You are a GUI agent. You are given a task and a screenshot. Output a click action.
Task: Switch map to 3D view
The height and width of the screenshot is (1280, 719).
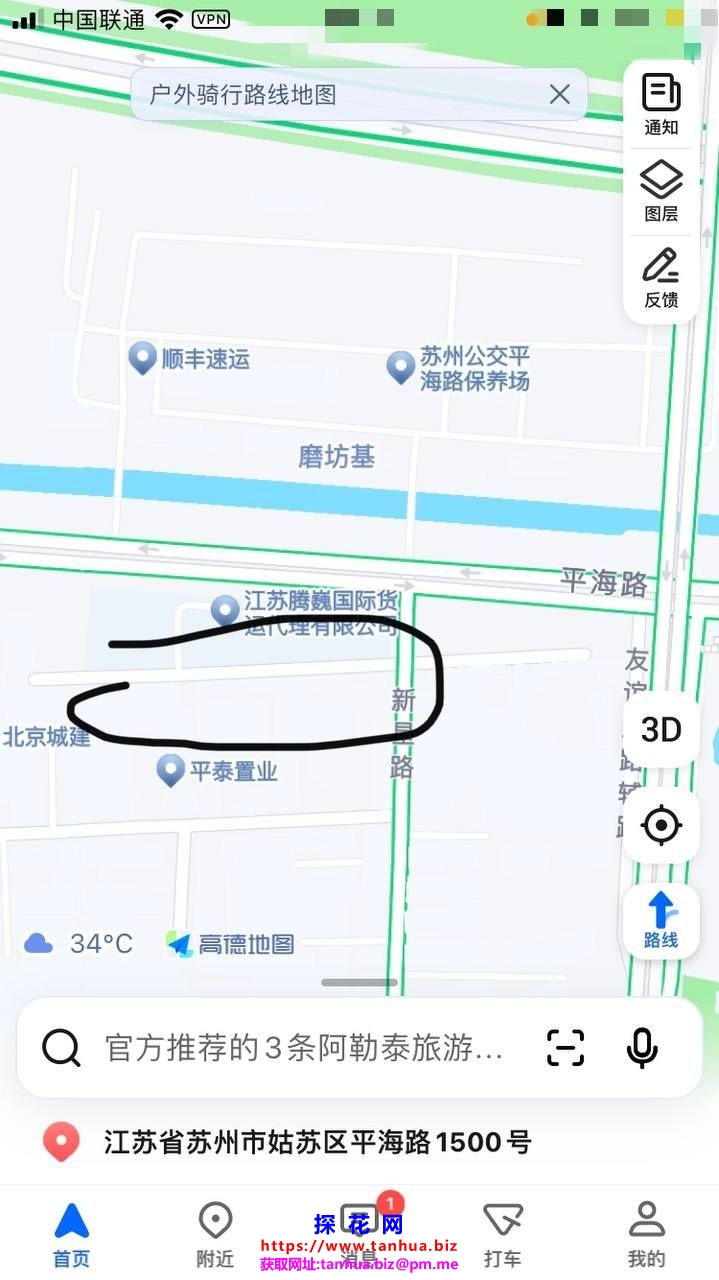pyautogui.click(x=661, y=730)
